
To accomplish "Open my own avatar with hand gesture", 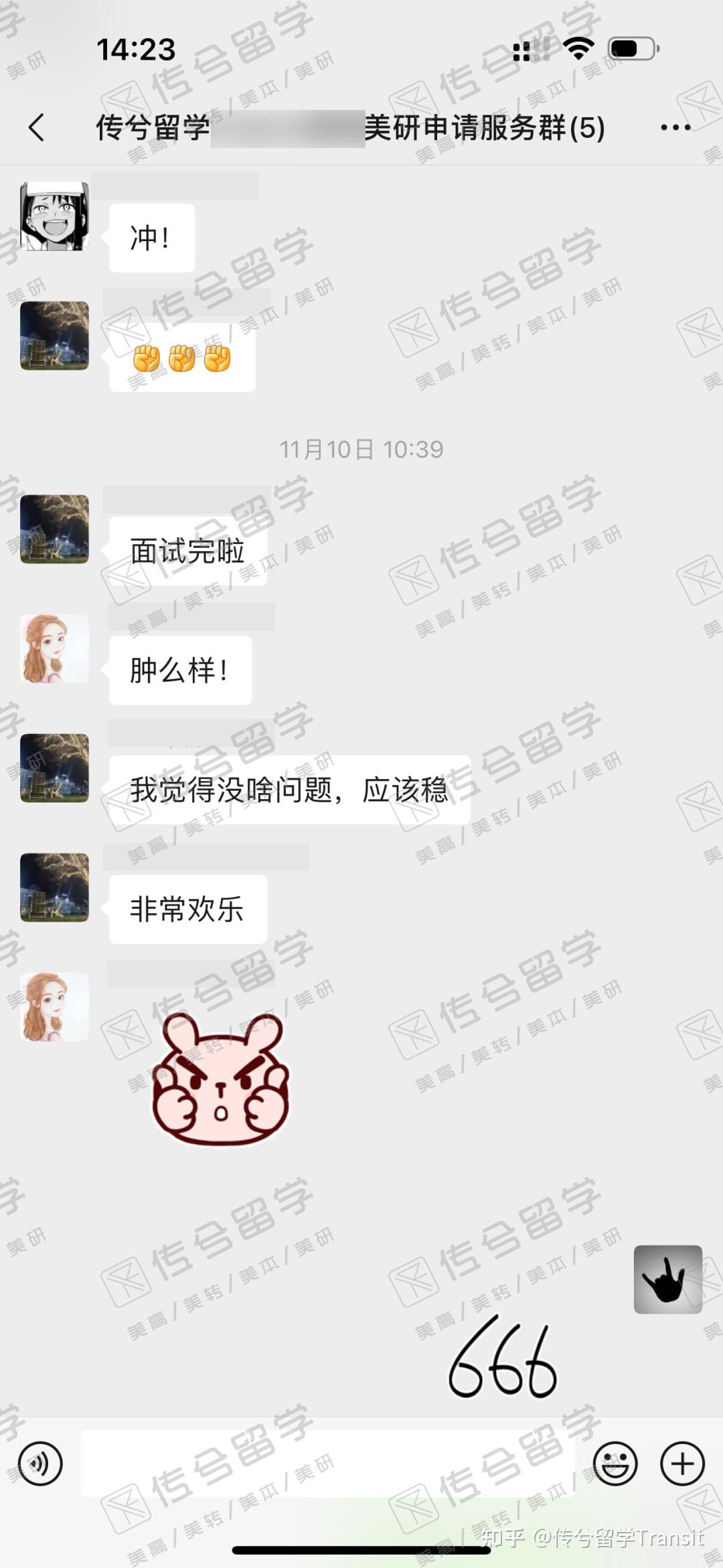I will (667, 1279).
